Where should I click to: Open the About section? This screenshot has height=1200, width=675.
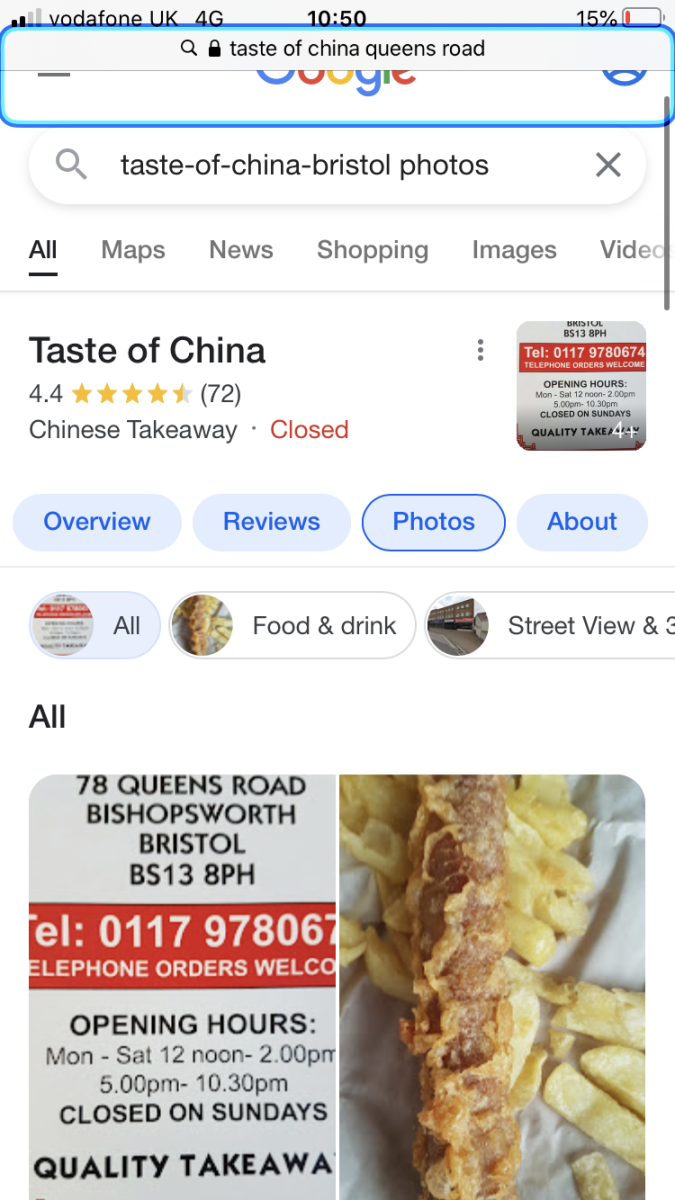[x=582, y=522]
